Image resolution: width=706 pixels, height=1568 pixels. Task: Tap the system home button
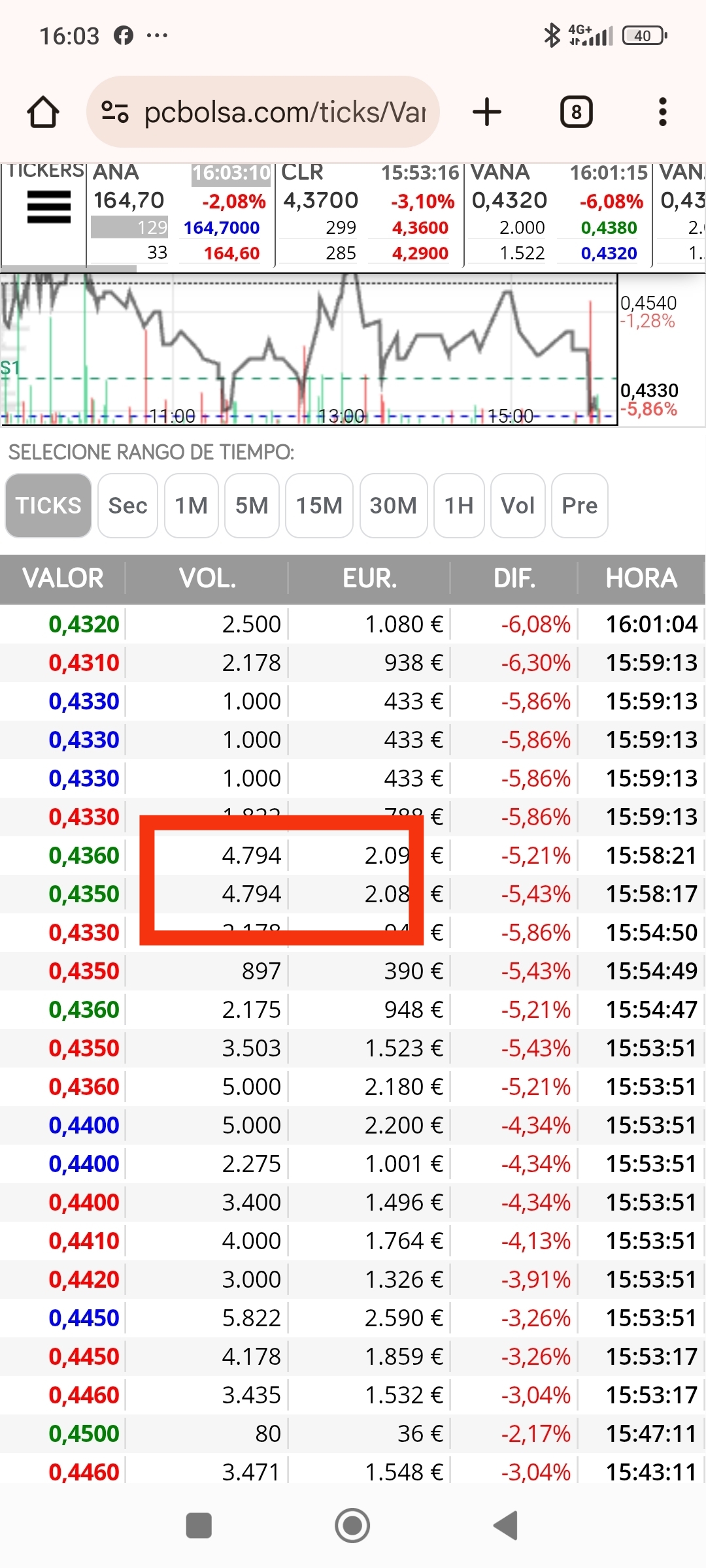tap(352, 1526)
